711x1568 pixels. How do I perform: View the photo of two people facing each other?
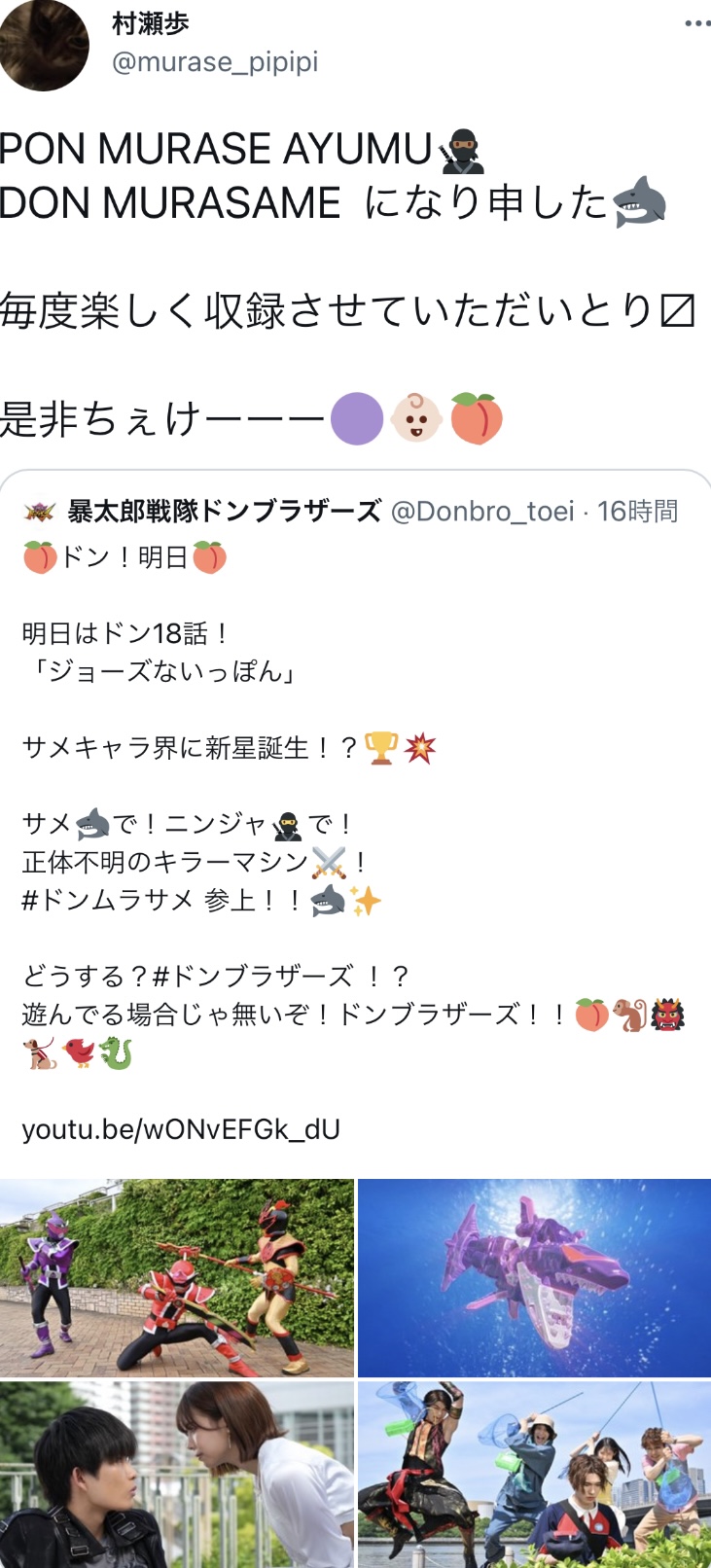(x=177, y=1474)
